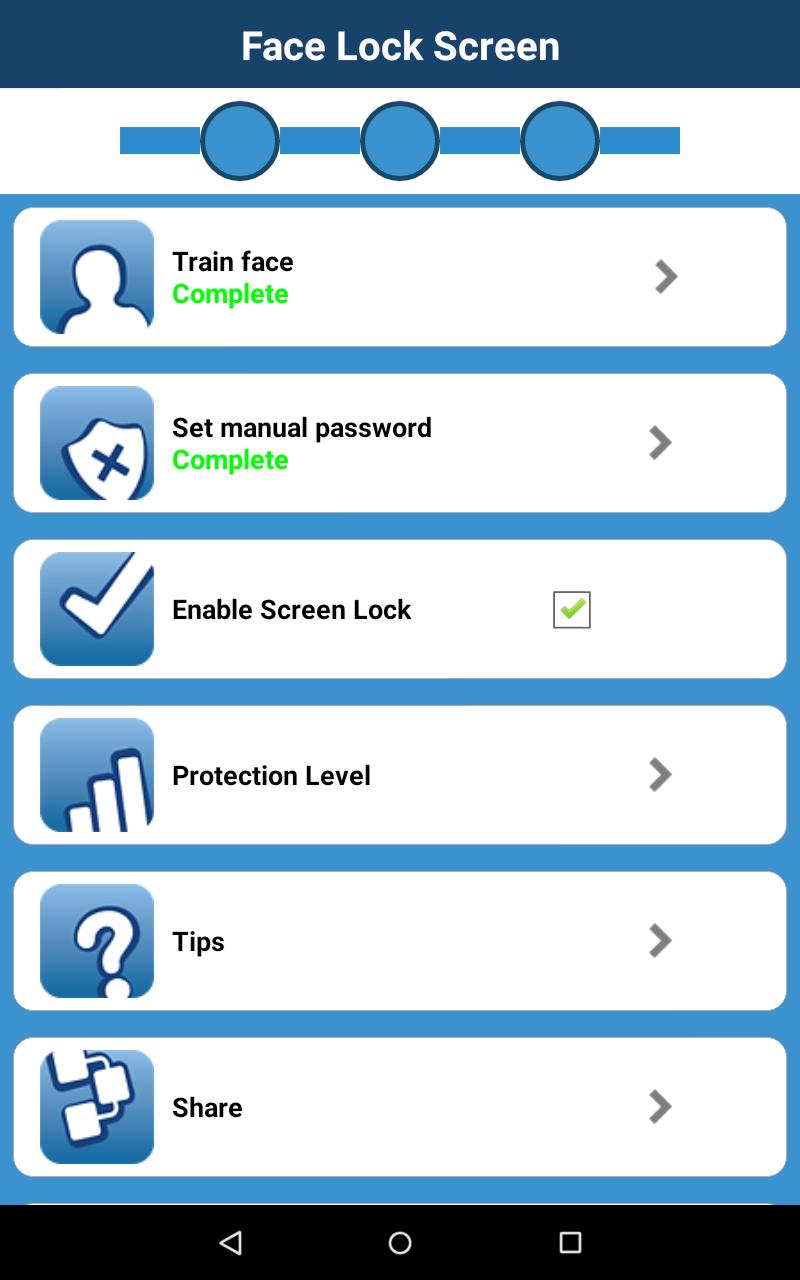Select the Share row
Viewport: 800px width, 1280px height.
point(400,1107)
